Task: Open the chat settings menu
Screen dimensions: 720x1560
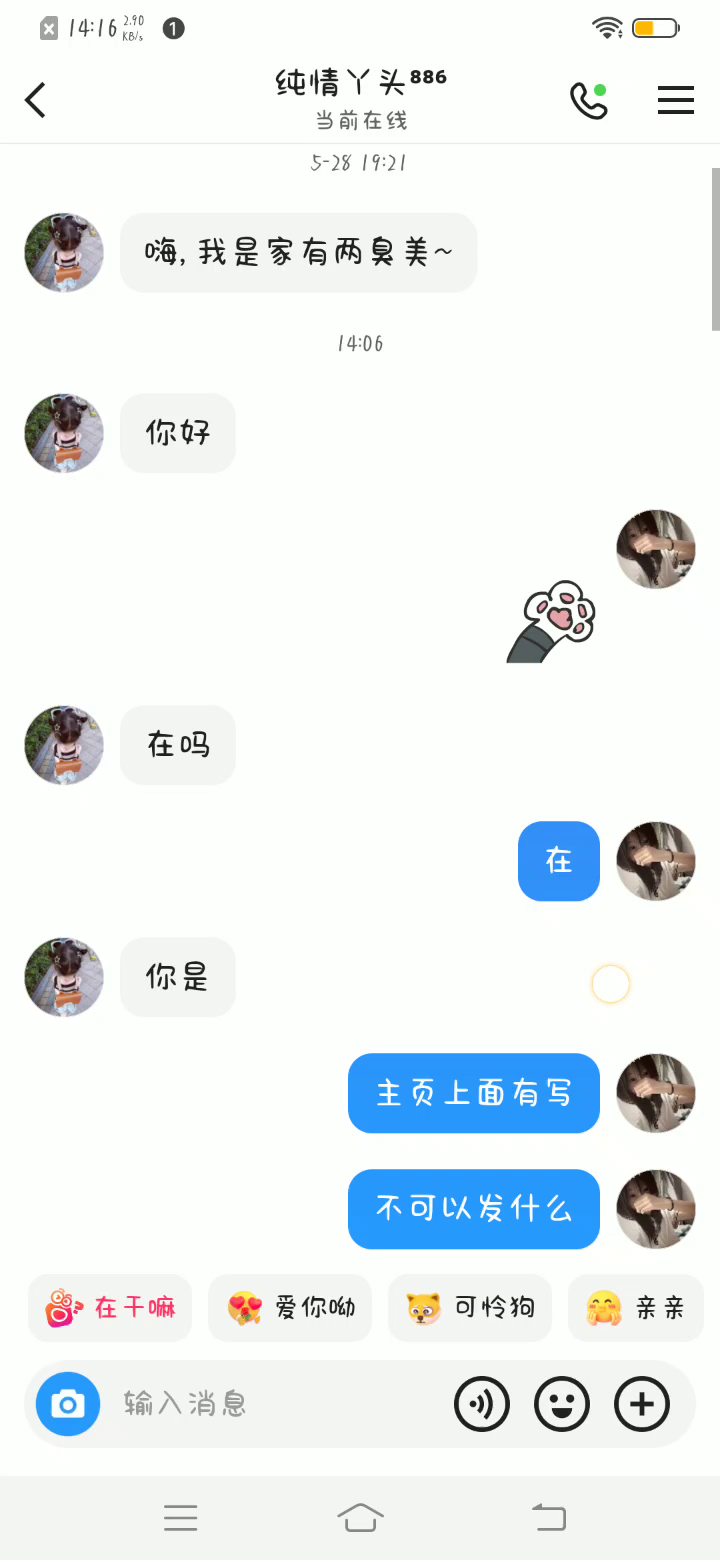Action: tap(676, 100)
